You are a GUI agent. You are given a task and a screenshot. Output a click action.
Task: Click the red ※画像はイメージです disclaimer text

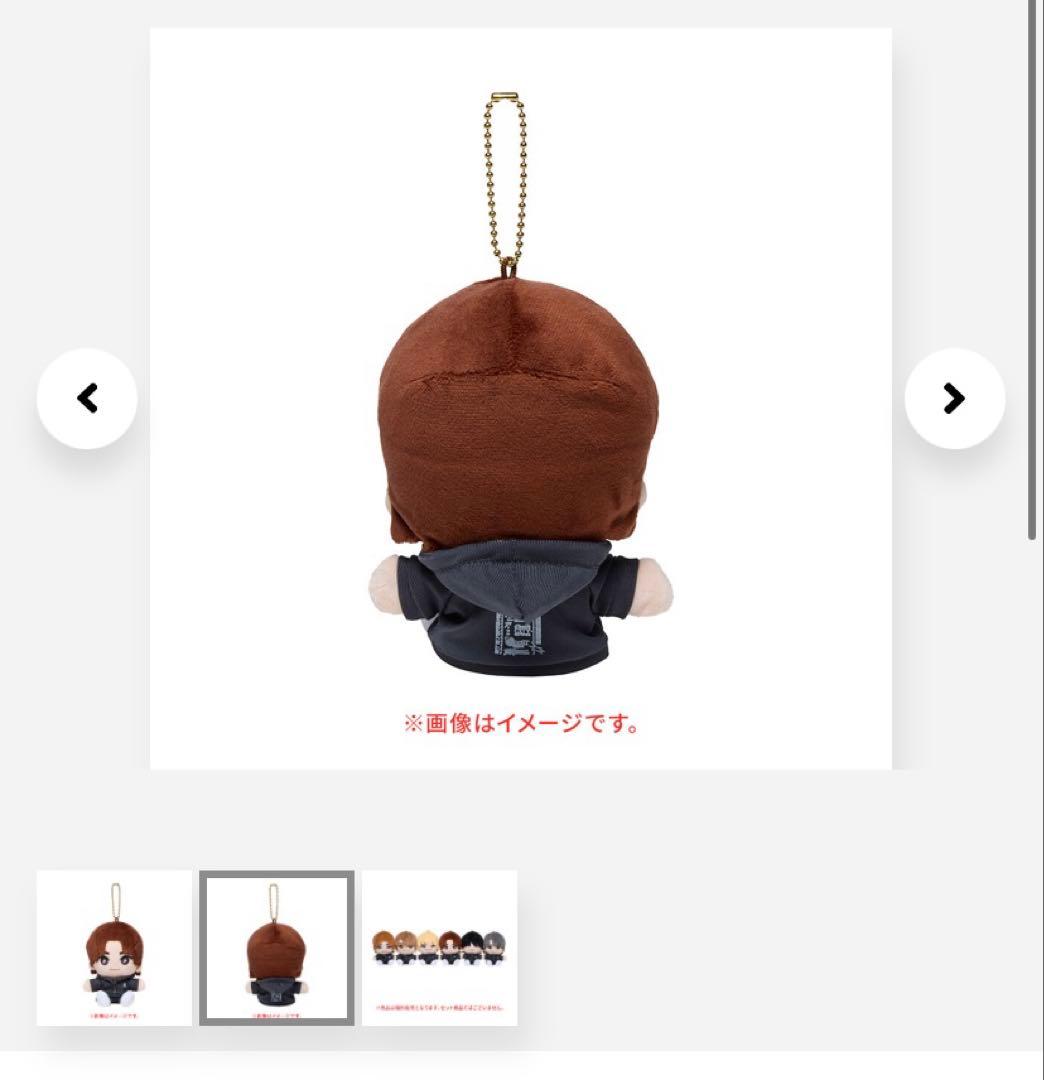tap(521, 722)
